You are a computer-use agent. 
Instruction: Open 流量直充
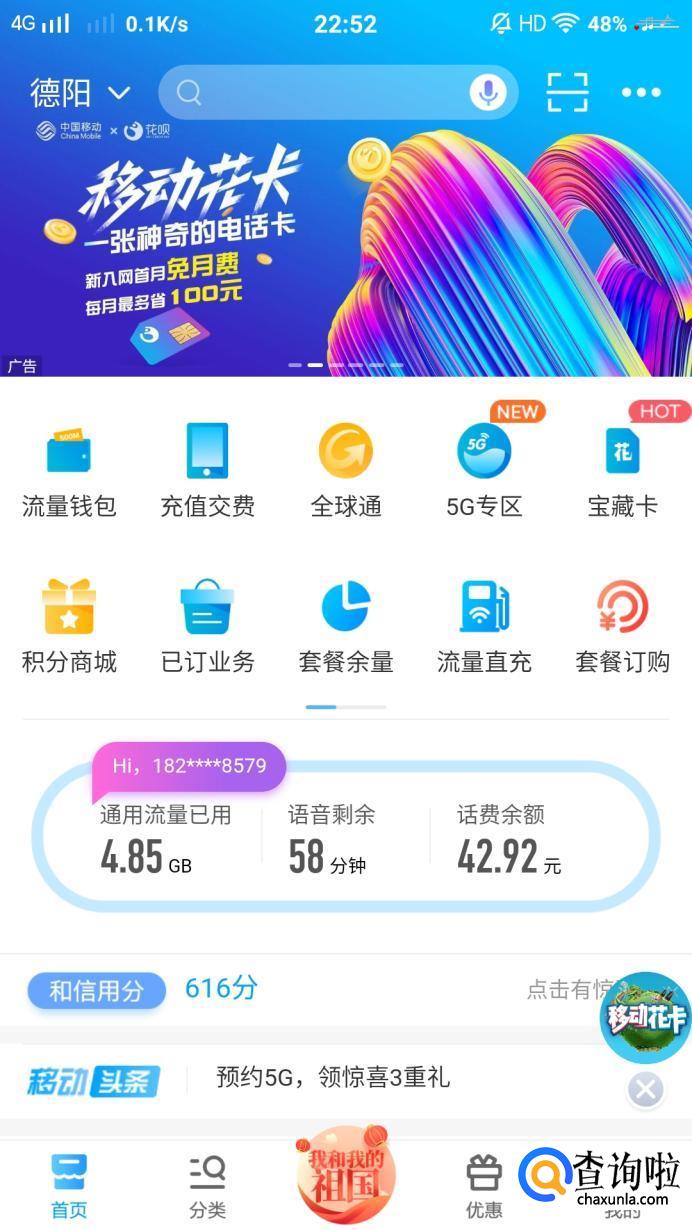[484, 625]
